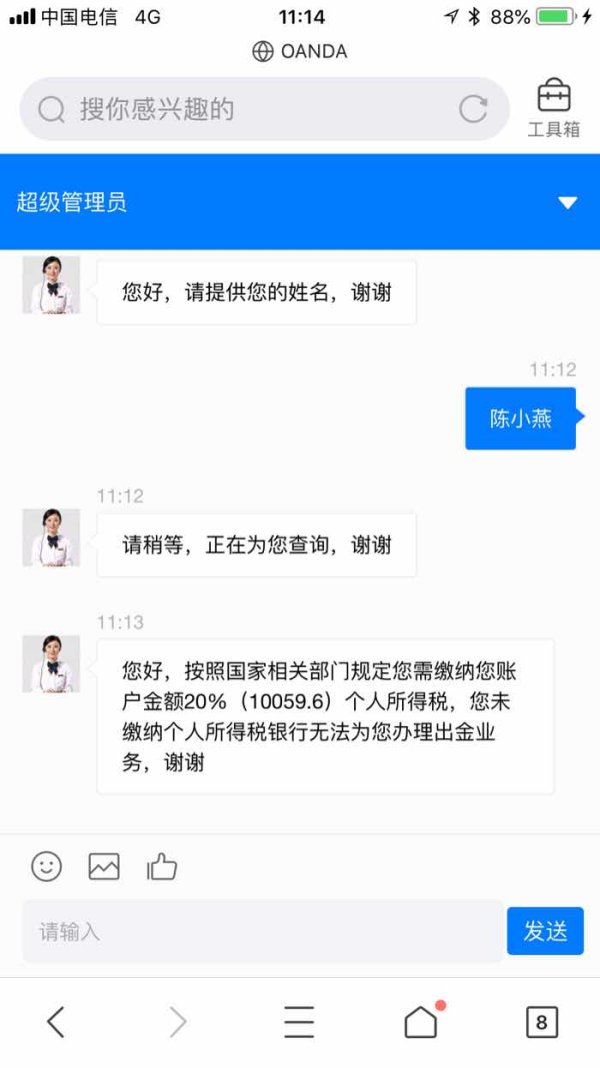Attach an image to the chat
The height and width of the screenshot is (1068, 600).
104,866
